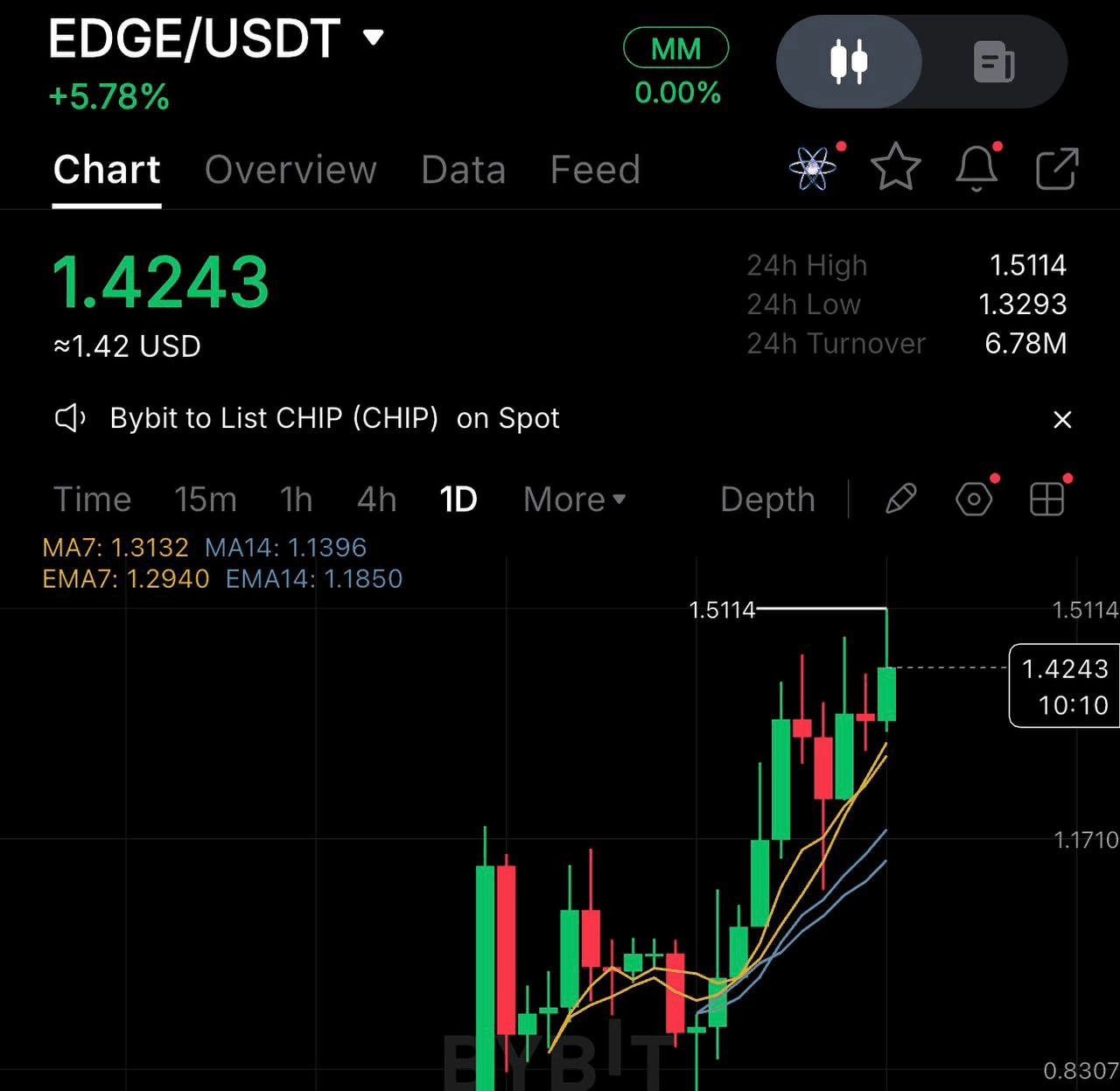1120x1091 pixels.
Task: Switch to the Data tab
Action: pos(463,170)
